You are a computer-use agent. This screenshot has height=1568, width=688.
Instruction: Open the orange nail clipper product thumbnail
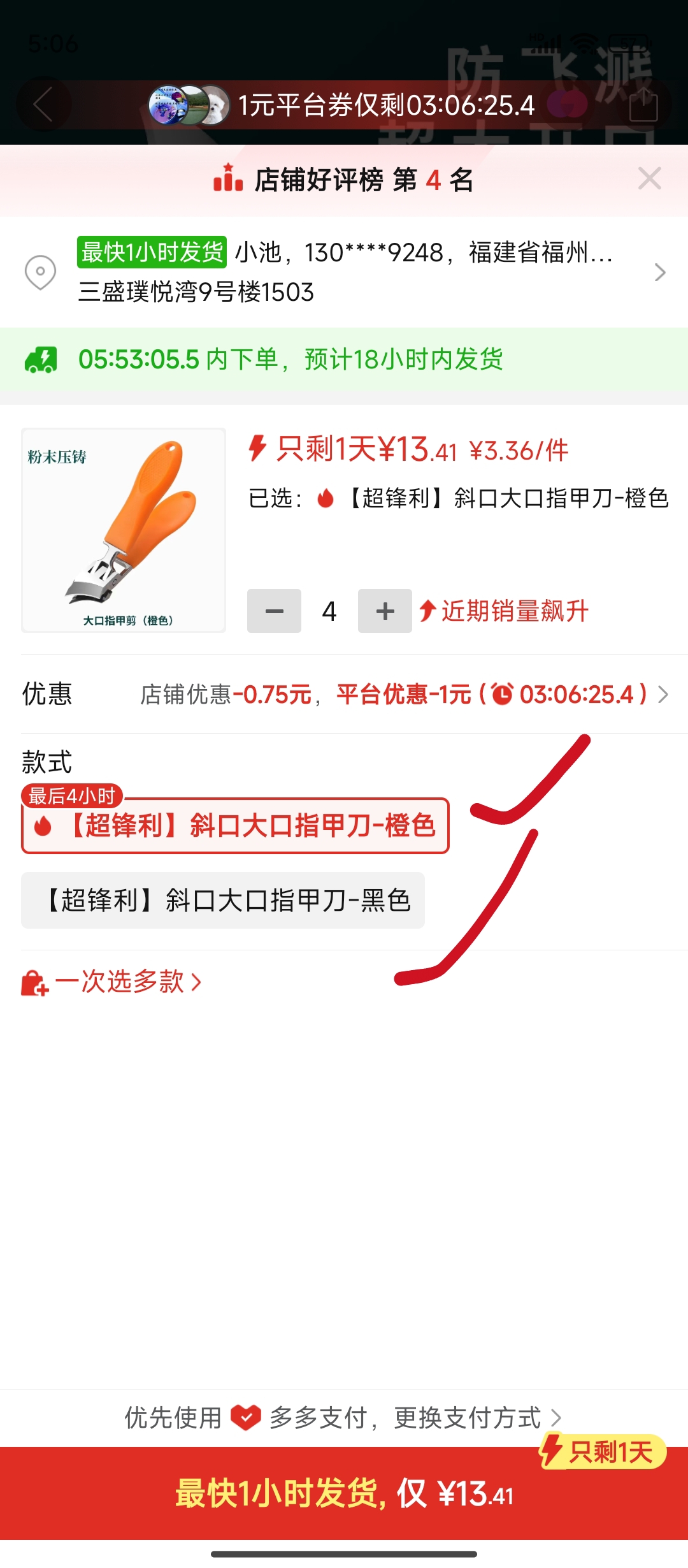tap(124, 530)
